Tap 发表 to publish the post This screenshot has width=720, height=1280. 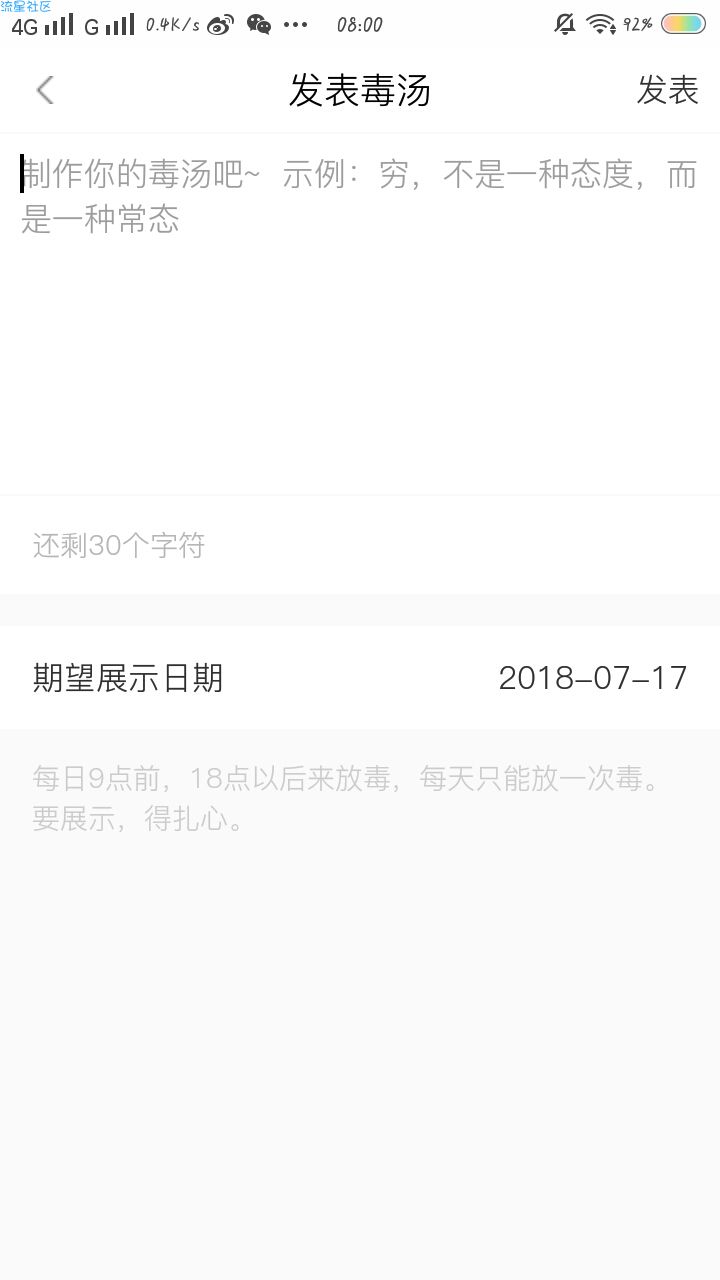tap(667, 90)
